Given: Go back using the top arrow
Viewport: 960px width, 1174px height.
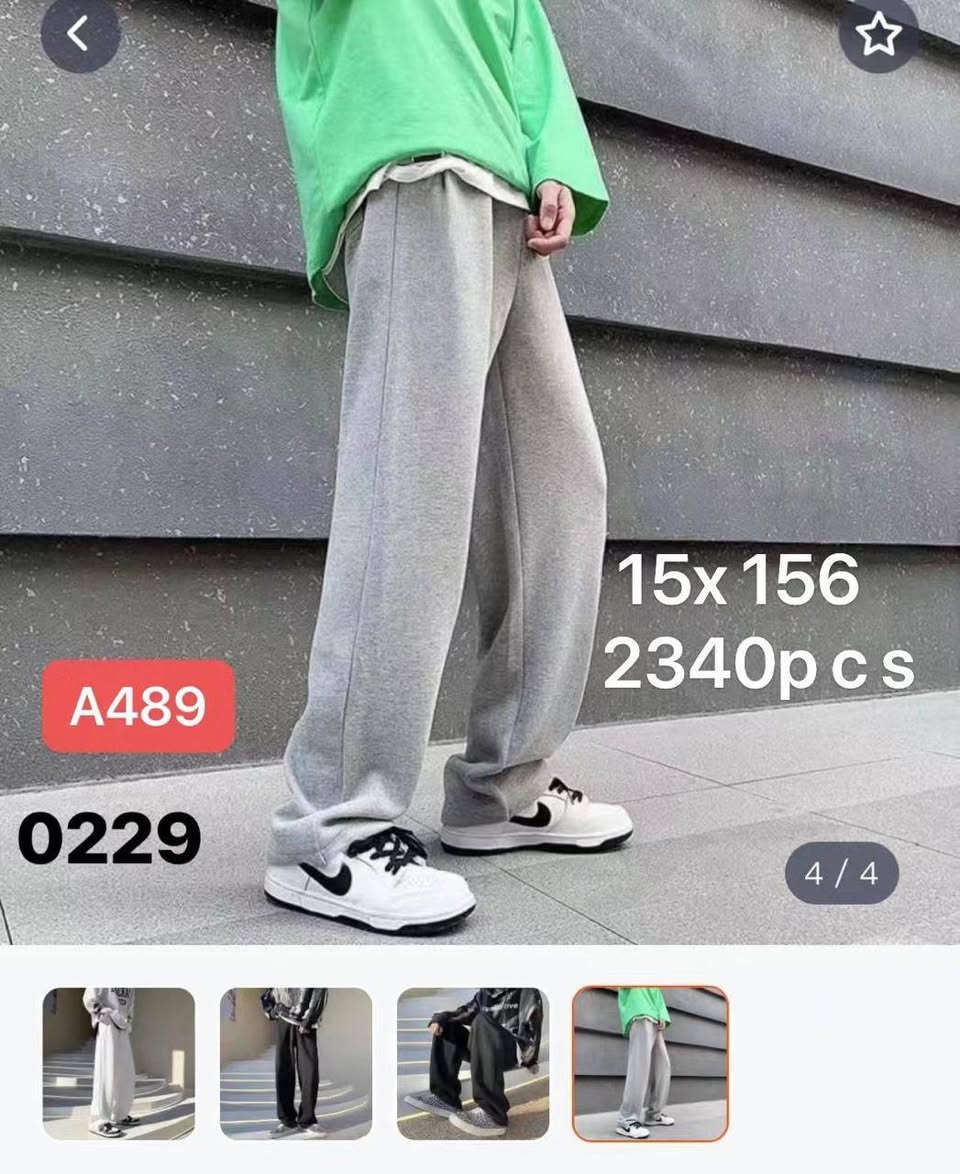Looking at the screenshot, I should click(x=80, y=35).
